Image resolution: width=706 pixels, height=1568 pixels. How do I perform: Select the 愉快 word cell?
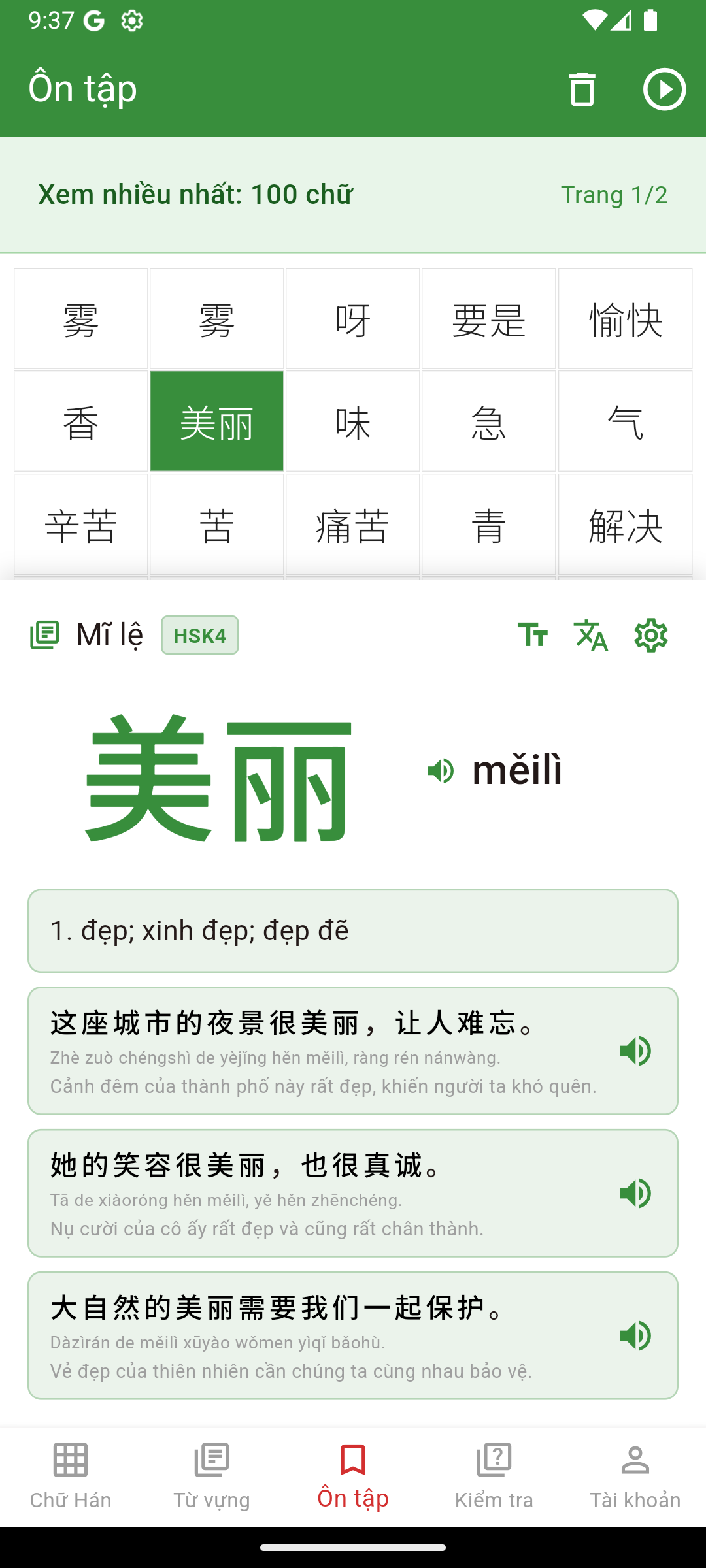(625, 319)
